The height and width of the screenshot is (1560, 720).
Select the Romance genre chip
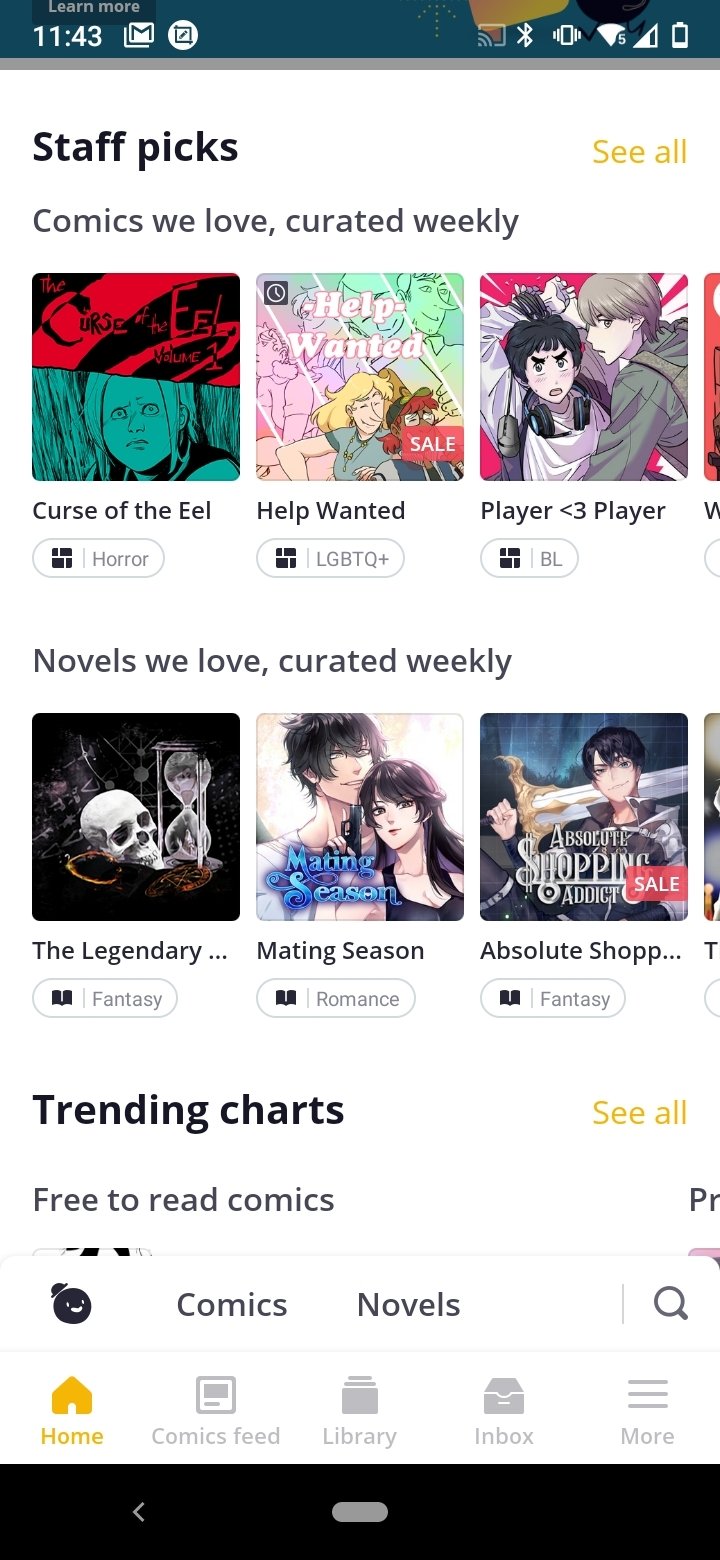click(x=336, y=999)
